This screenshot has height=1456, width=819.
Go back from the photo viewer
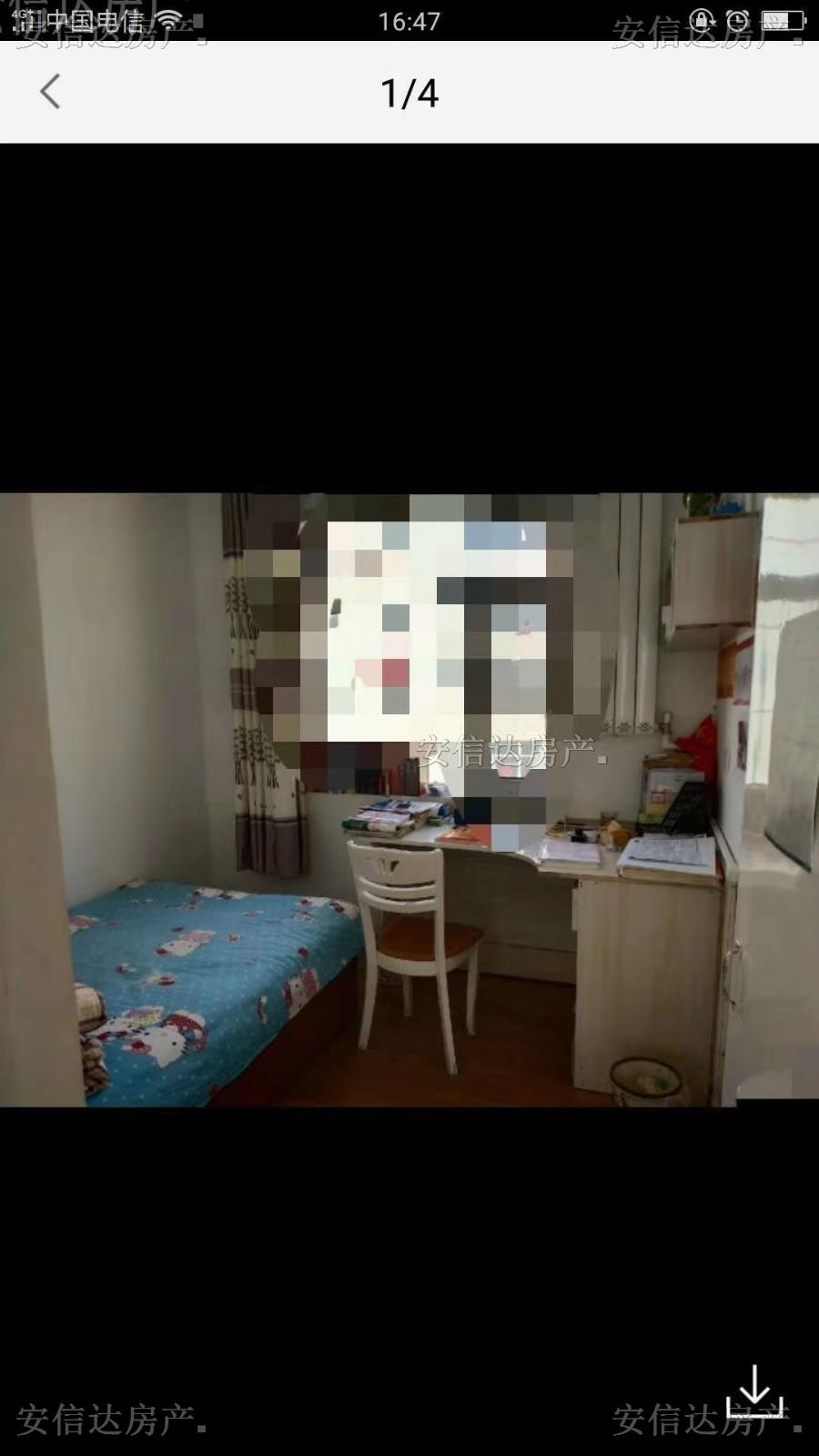coord(51,92)
